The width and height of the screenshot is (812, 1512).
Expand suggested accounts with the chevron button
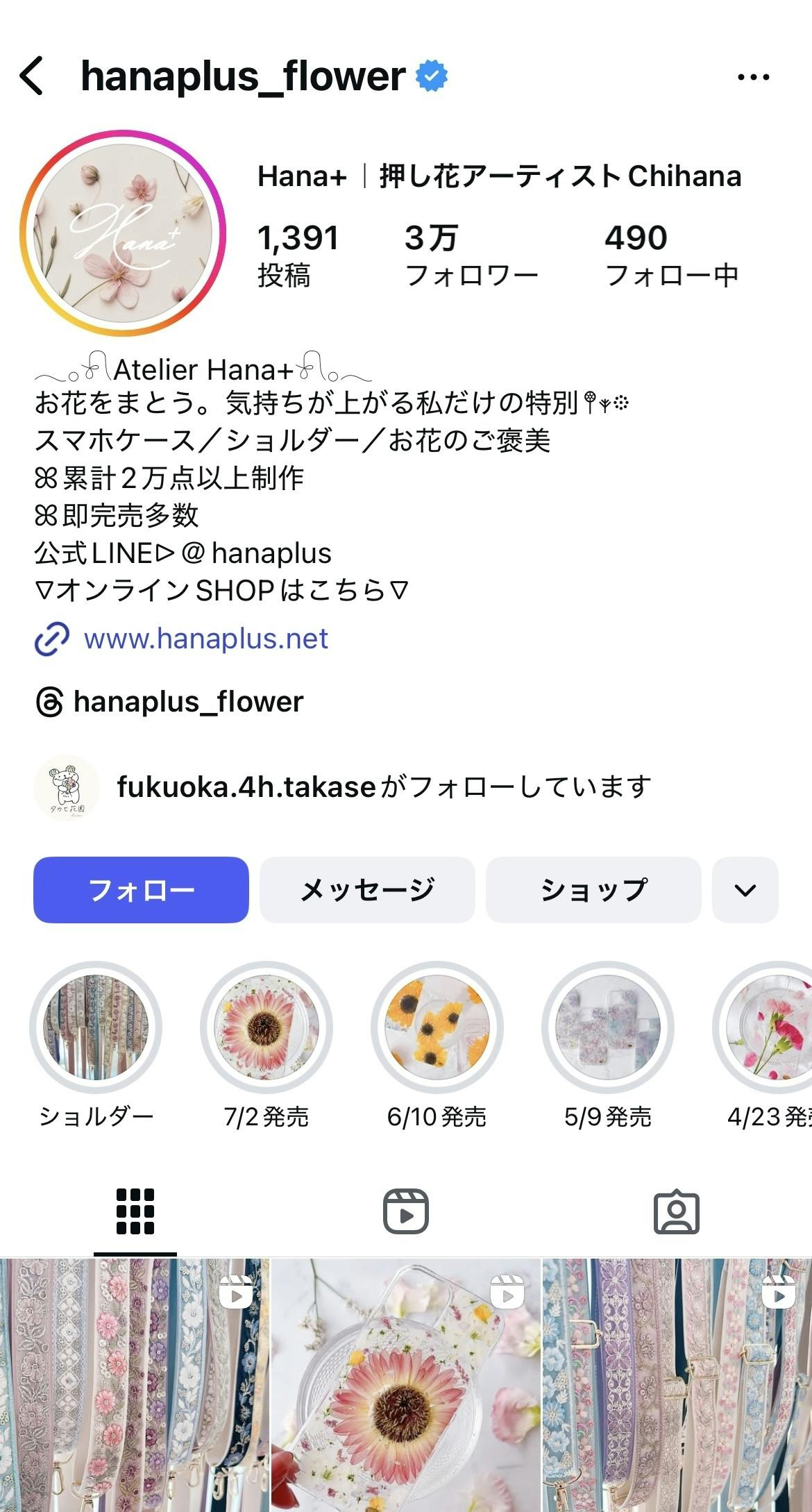coord(745,890)
